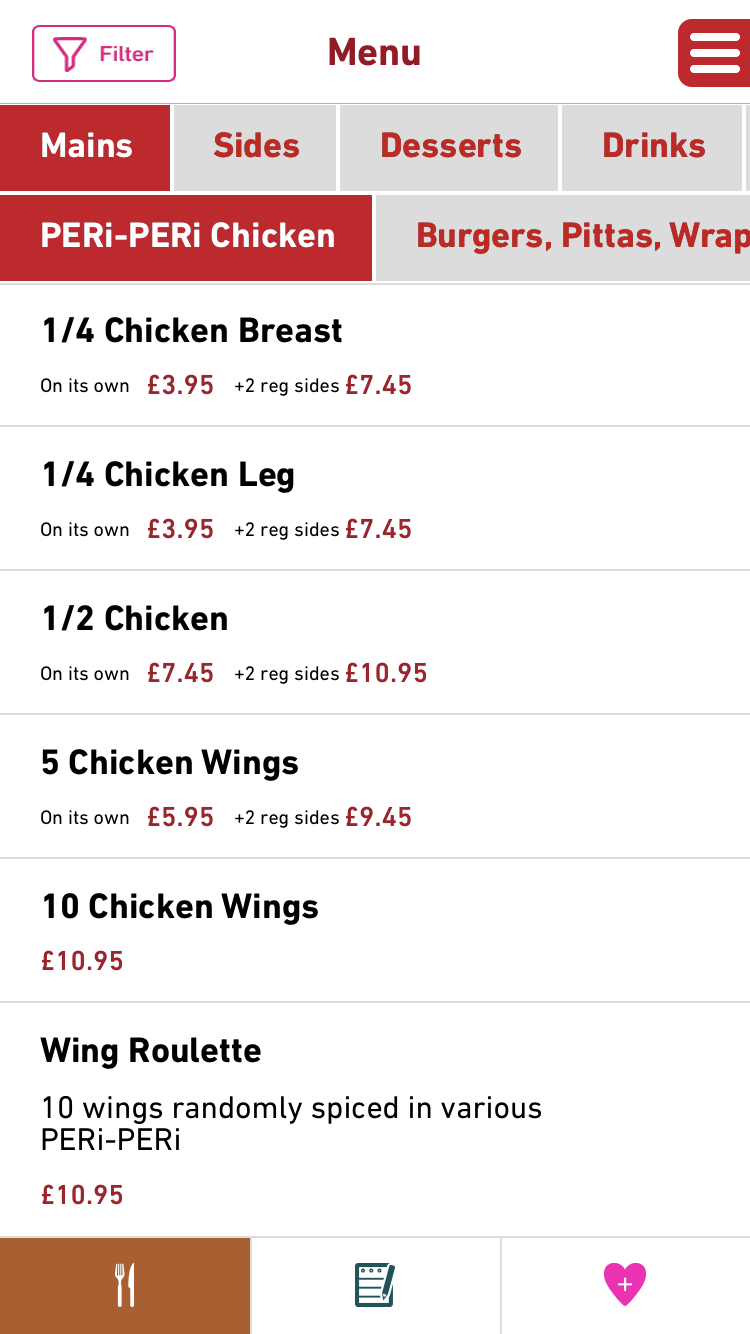
Task: Switch to the Drinks tab
Action: pos(653,146)
